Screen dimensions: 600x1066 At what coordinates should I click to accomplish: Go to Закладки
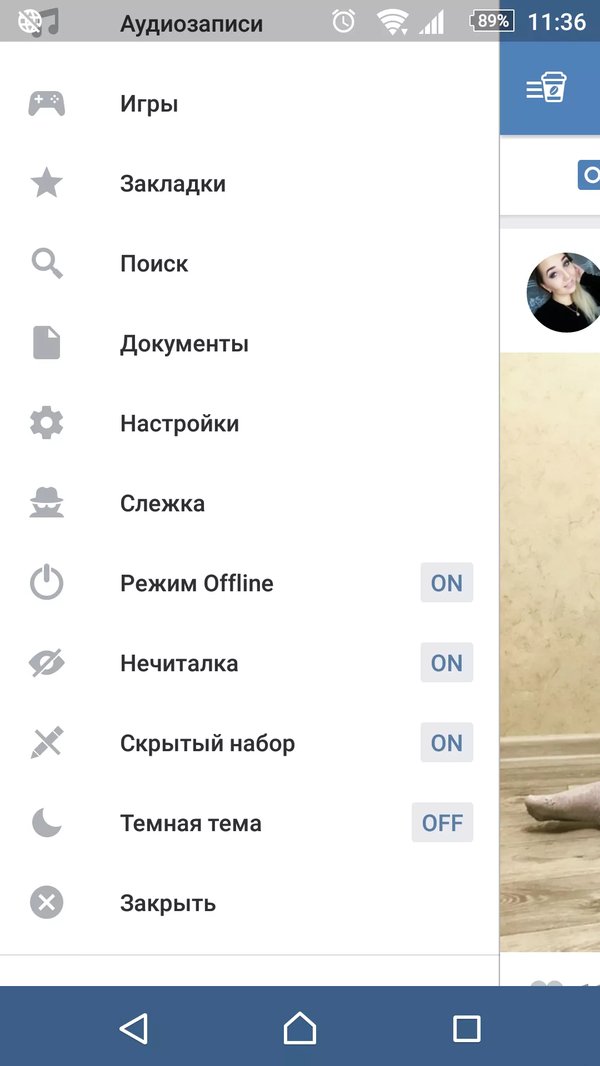pyautogui.click(x=172, y=184)
